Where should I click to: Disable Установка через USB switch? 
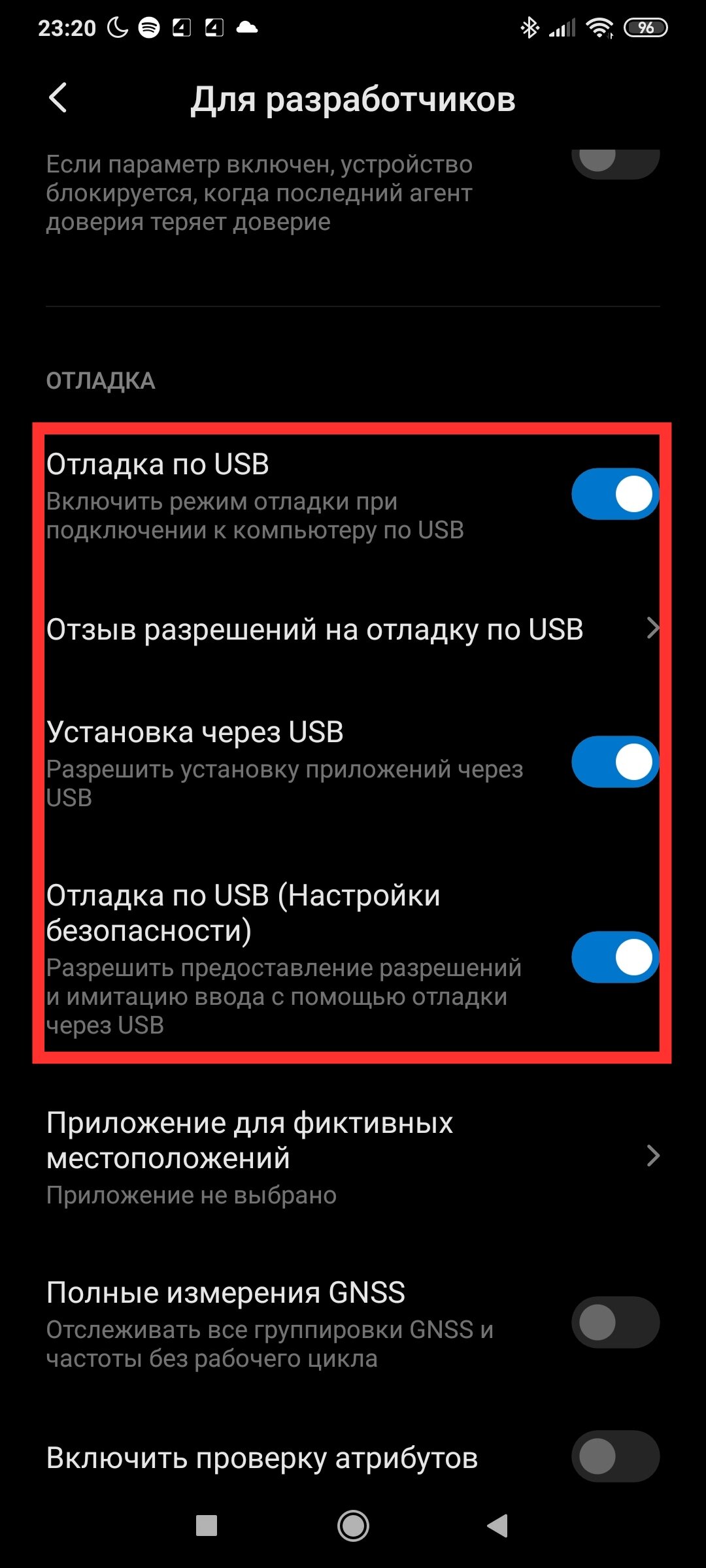(615, 762)
